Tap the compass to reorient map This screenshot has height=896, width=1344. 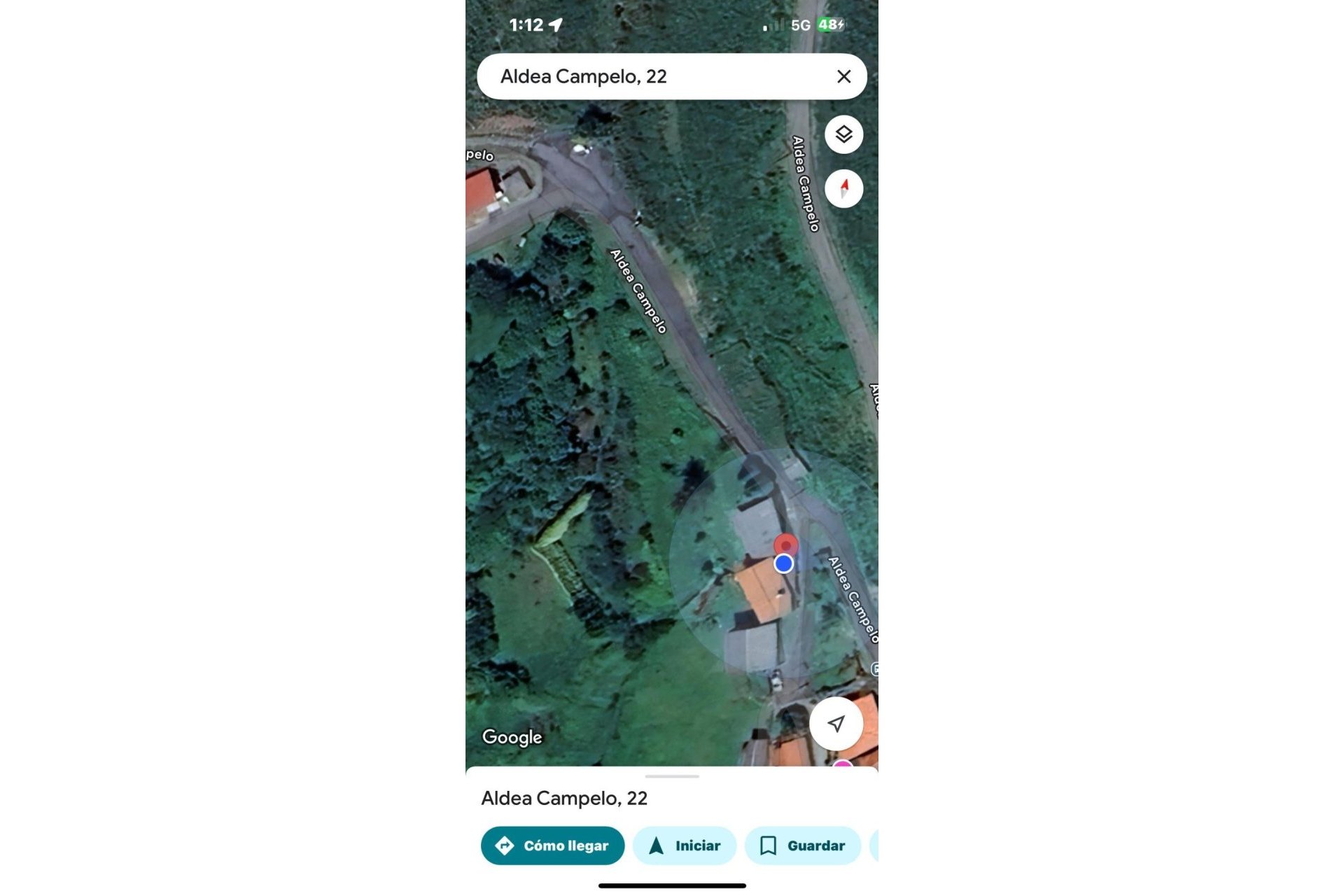pyautogui.click(x=843, y=188)
